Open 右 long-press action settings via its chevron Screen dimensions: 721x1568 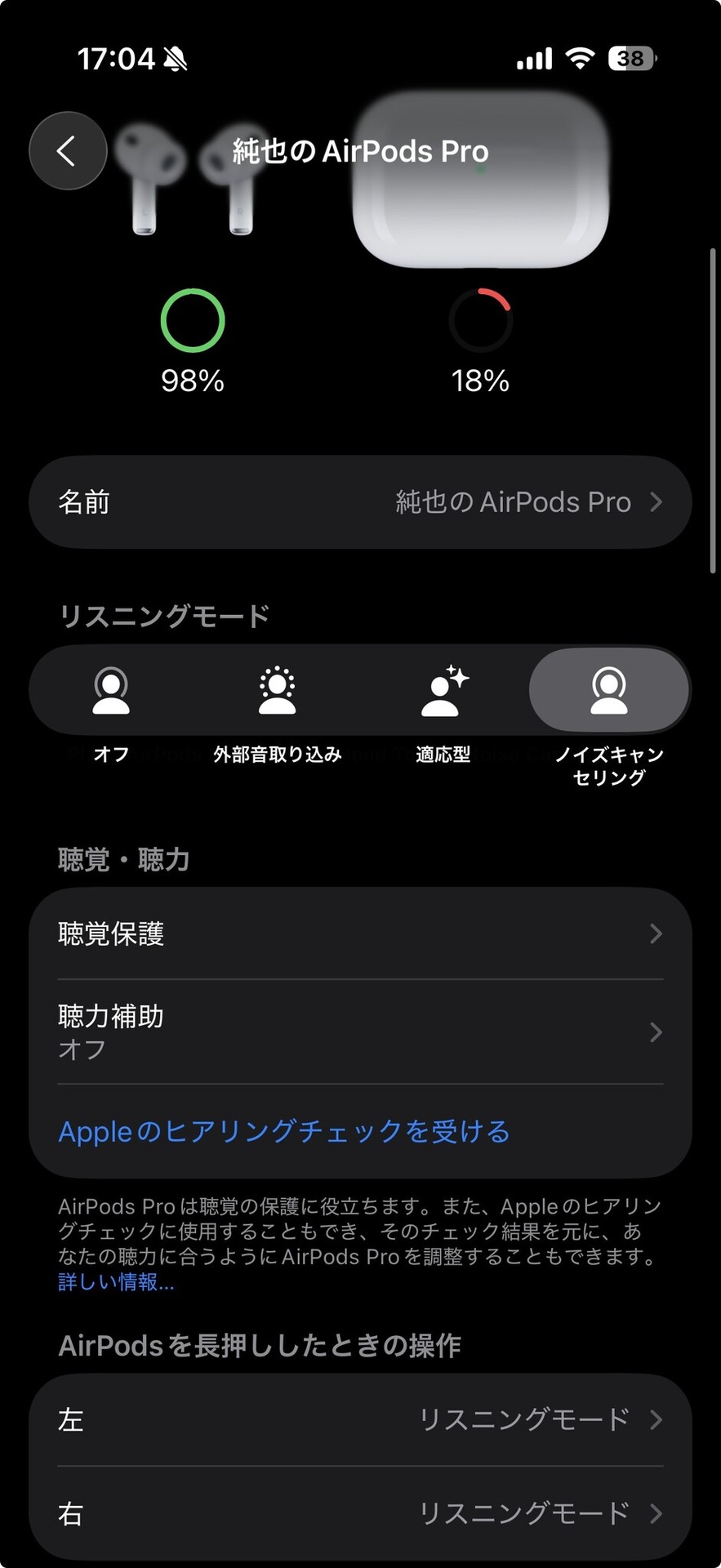coord(656,1513)
